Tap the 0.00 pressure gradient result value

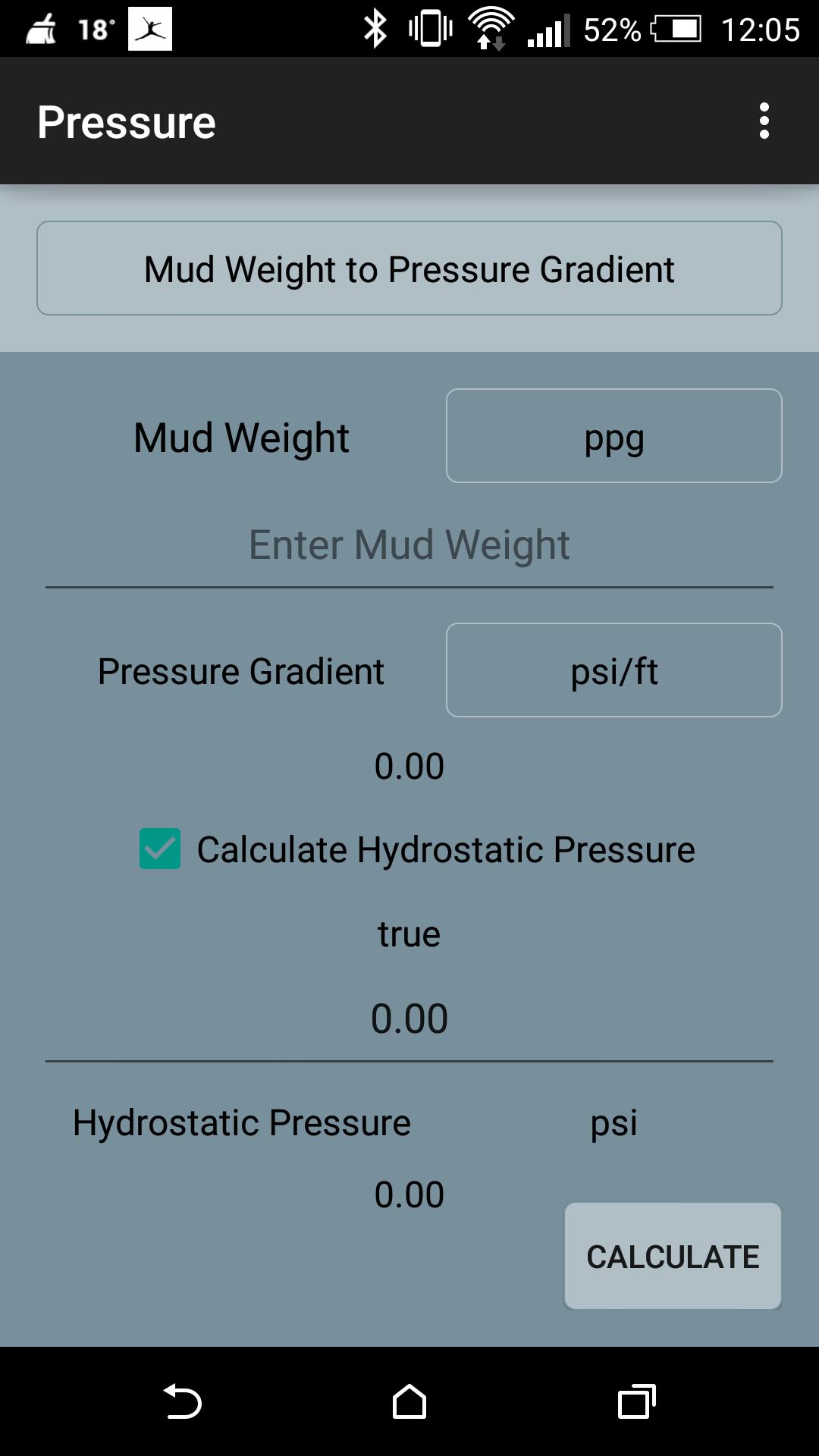point(409,766)
